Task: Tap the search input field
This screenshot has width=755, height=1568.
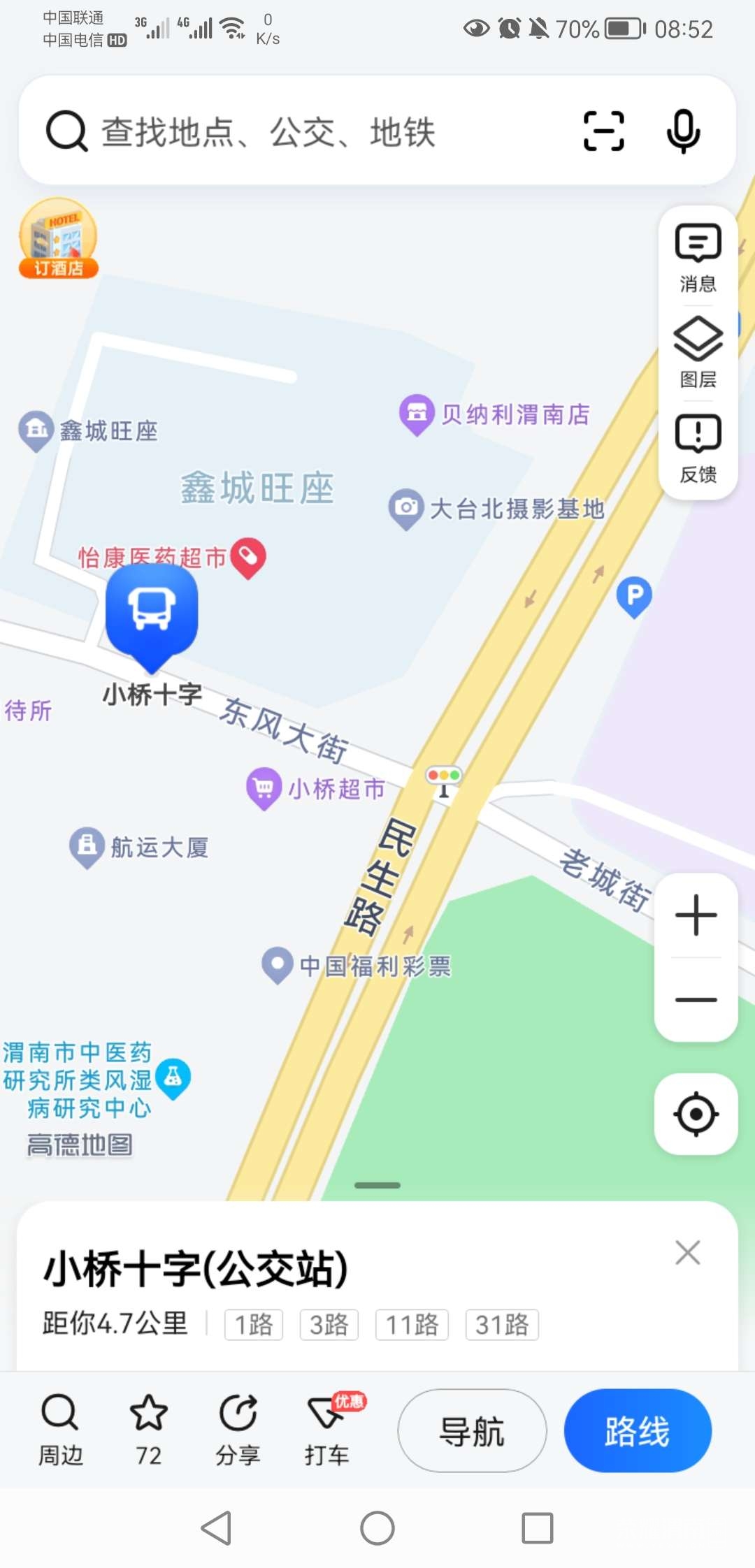Action: (x=280, y=133)
